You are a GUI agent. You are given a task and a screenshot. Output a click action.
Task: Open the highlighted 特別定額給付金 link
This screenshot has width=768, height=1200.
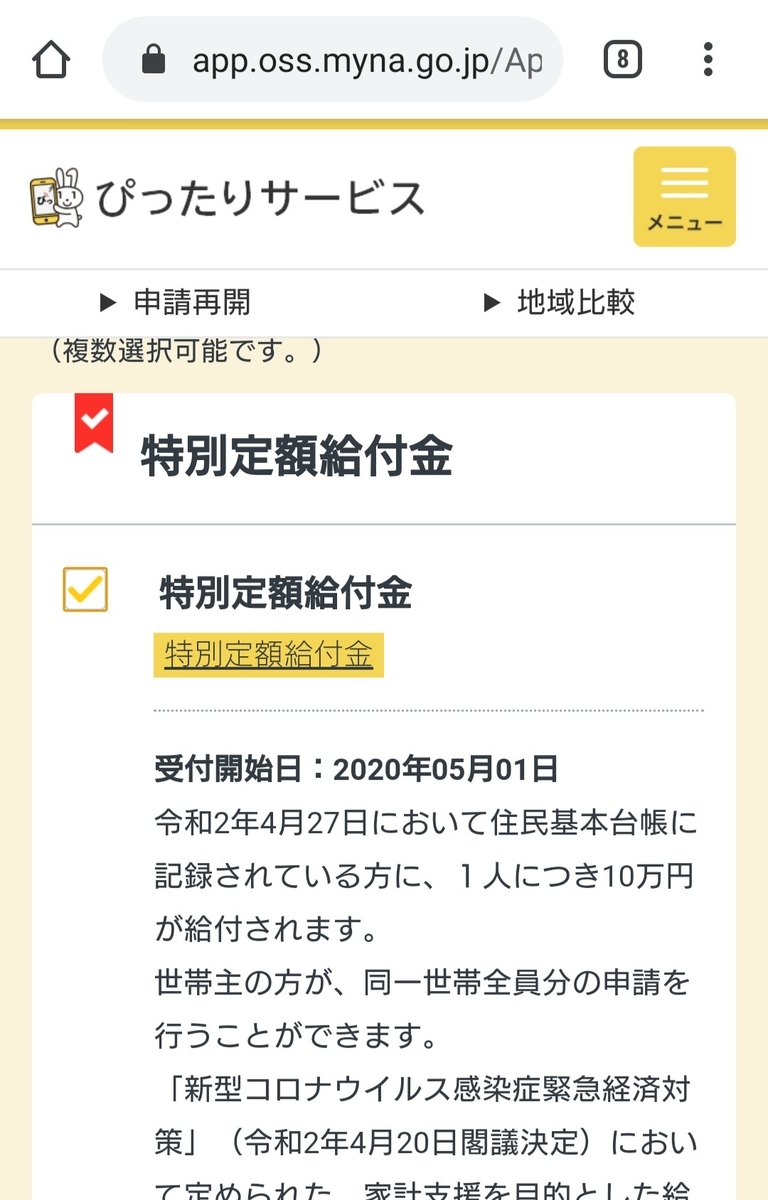pyautogui.click(x=268, y=655)
